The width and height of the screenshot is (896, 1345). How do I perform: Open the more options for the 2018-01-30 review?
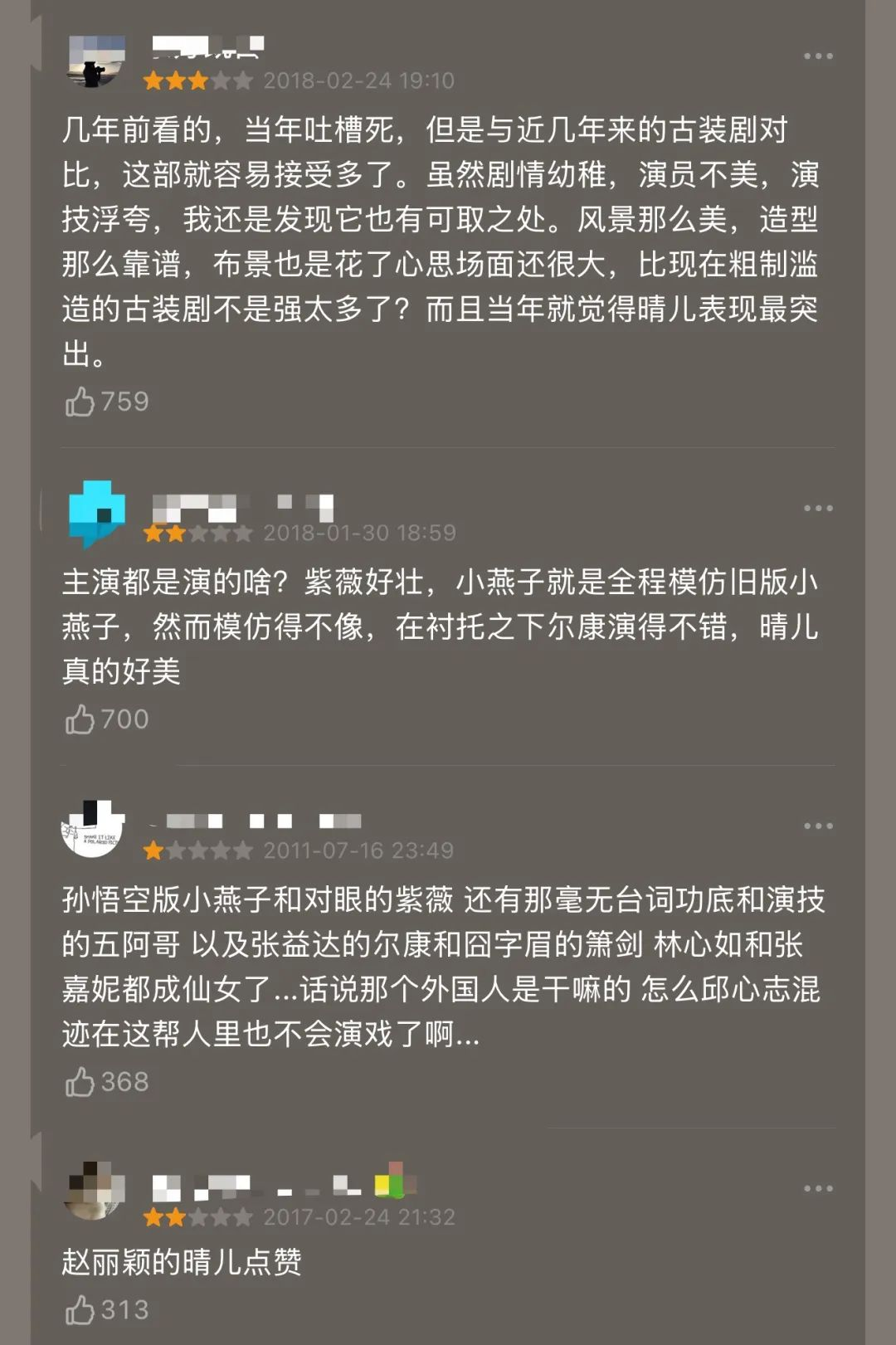tap(817, 508)
